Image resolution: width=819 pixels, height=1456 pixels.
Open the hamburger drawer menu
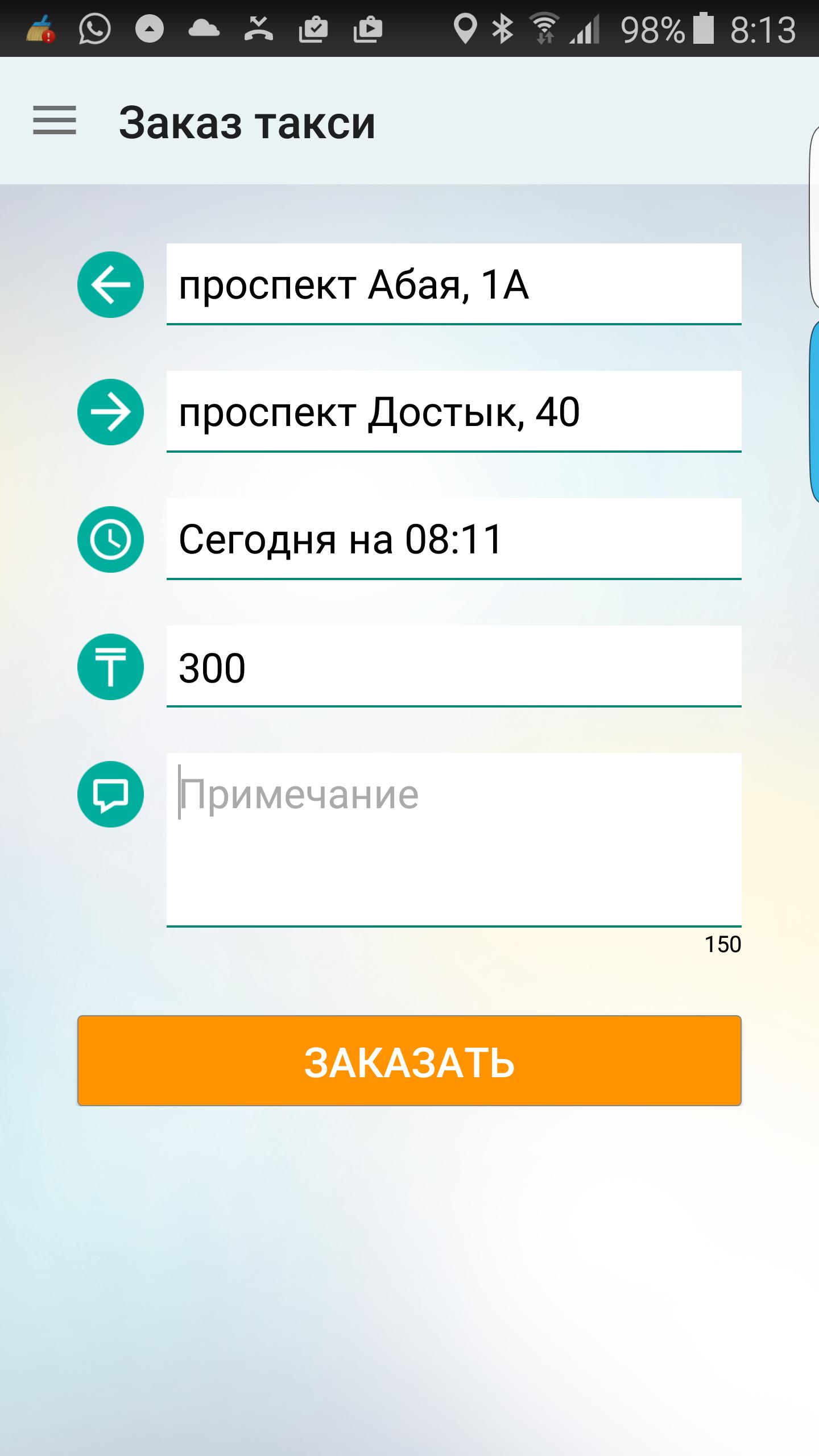[55, 121]
